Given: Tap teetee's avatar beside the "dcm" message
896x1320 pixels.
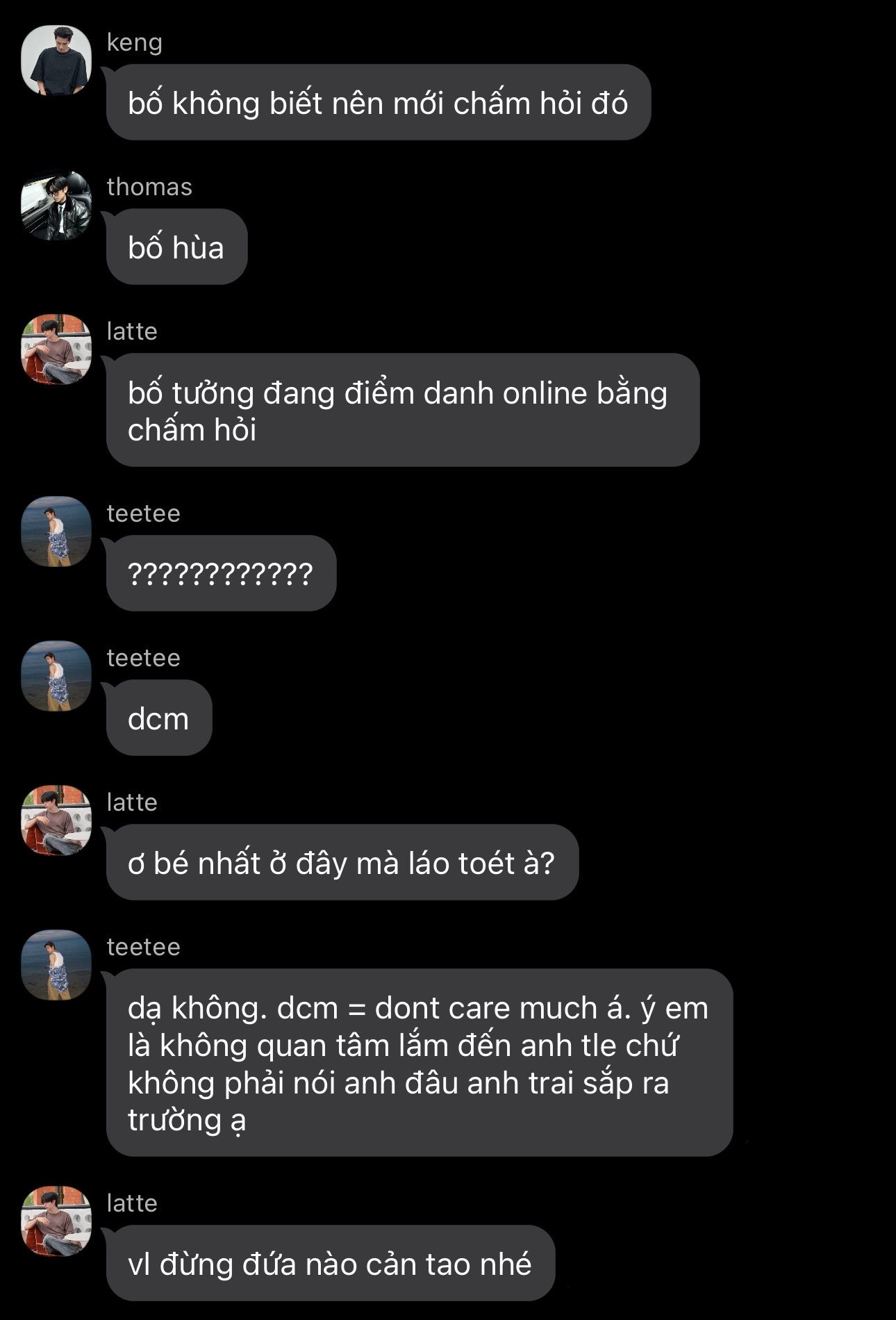Looking at the screenshot, I should 56,676.
